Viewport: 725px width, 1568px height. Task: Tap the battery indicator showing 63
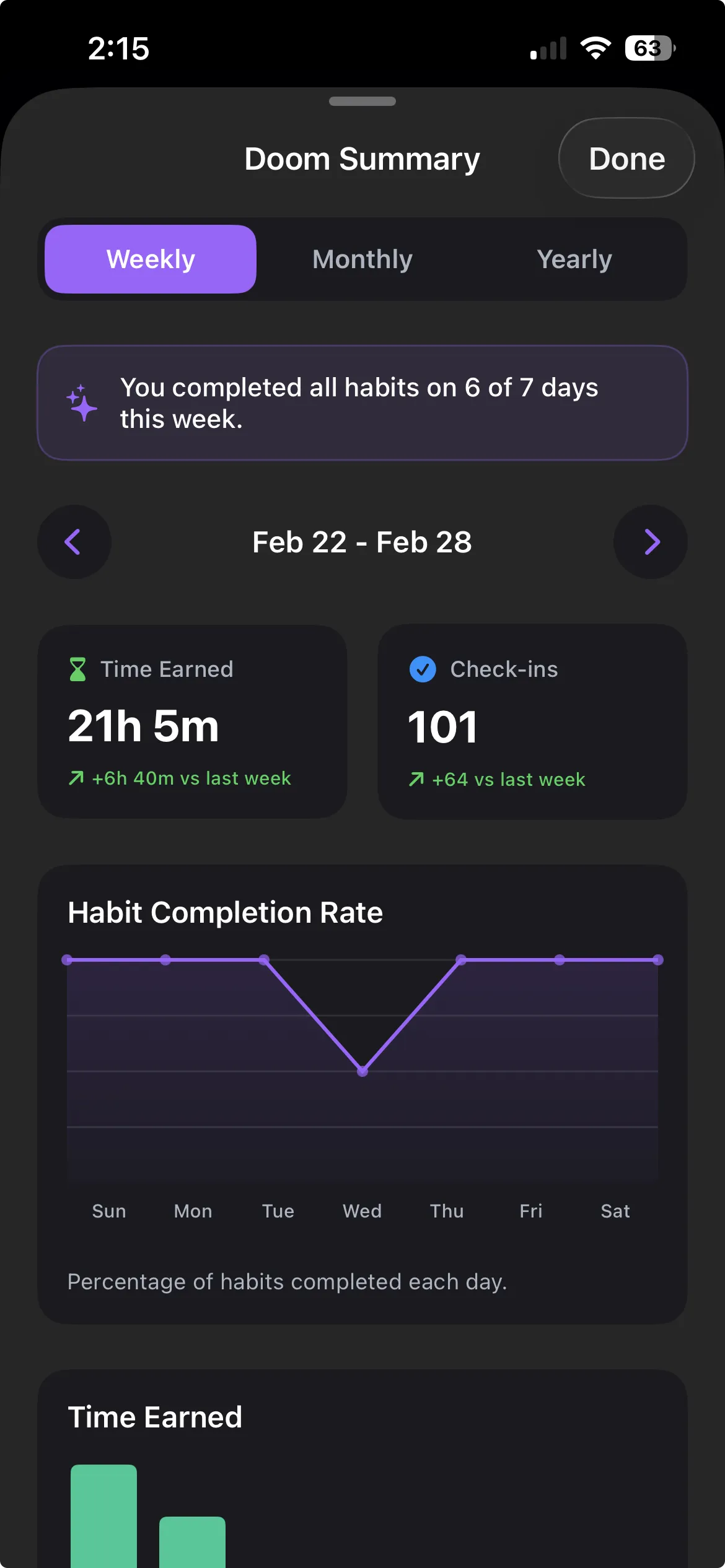[649, 47]
